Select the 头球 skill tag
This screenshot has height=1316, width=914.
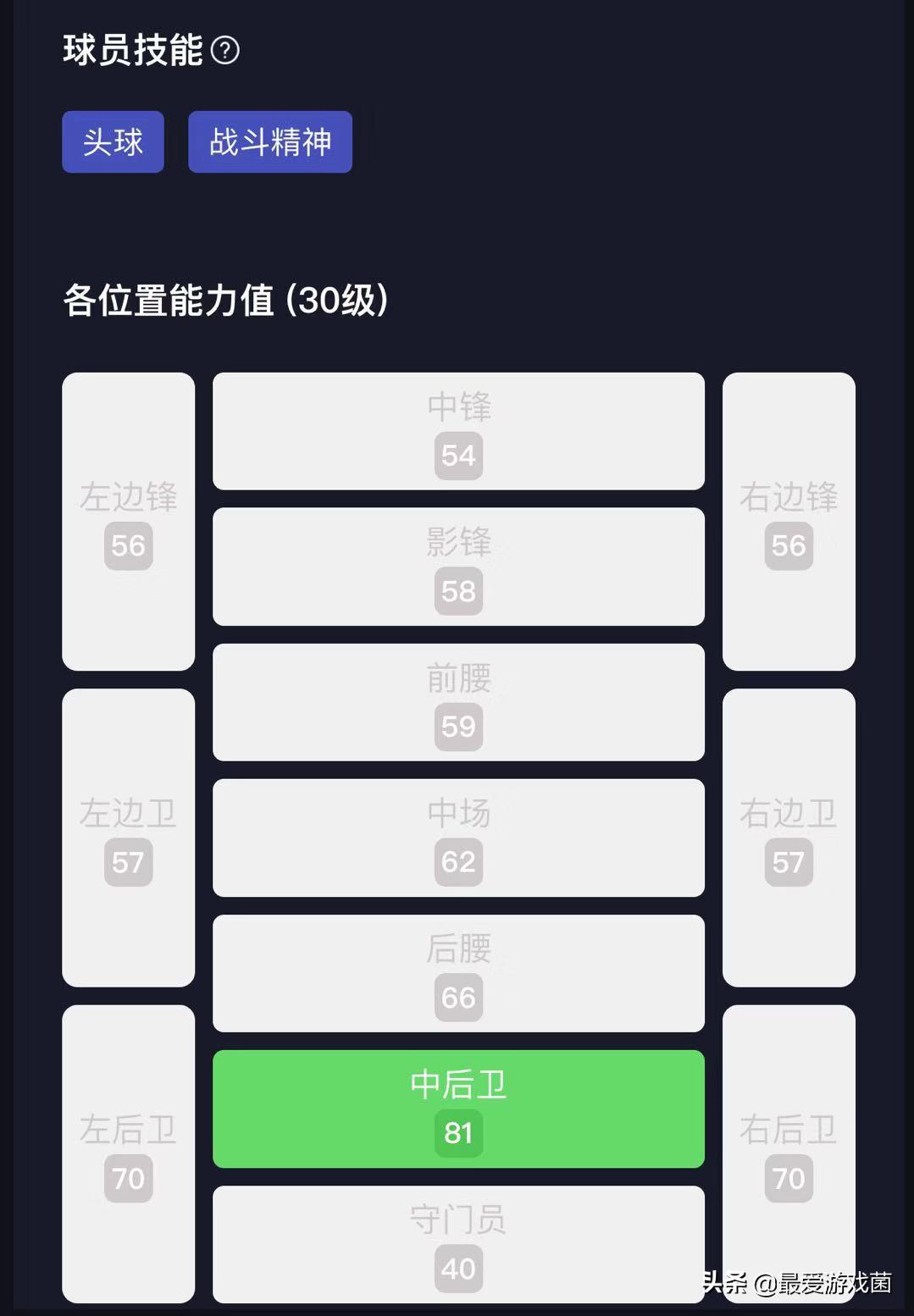point(112,141)
